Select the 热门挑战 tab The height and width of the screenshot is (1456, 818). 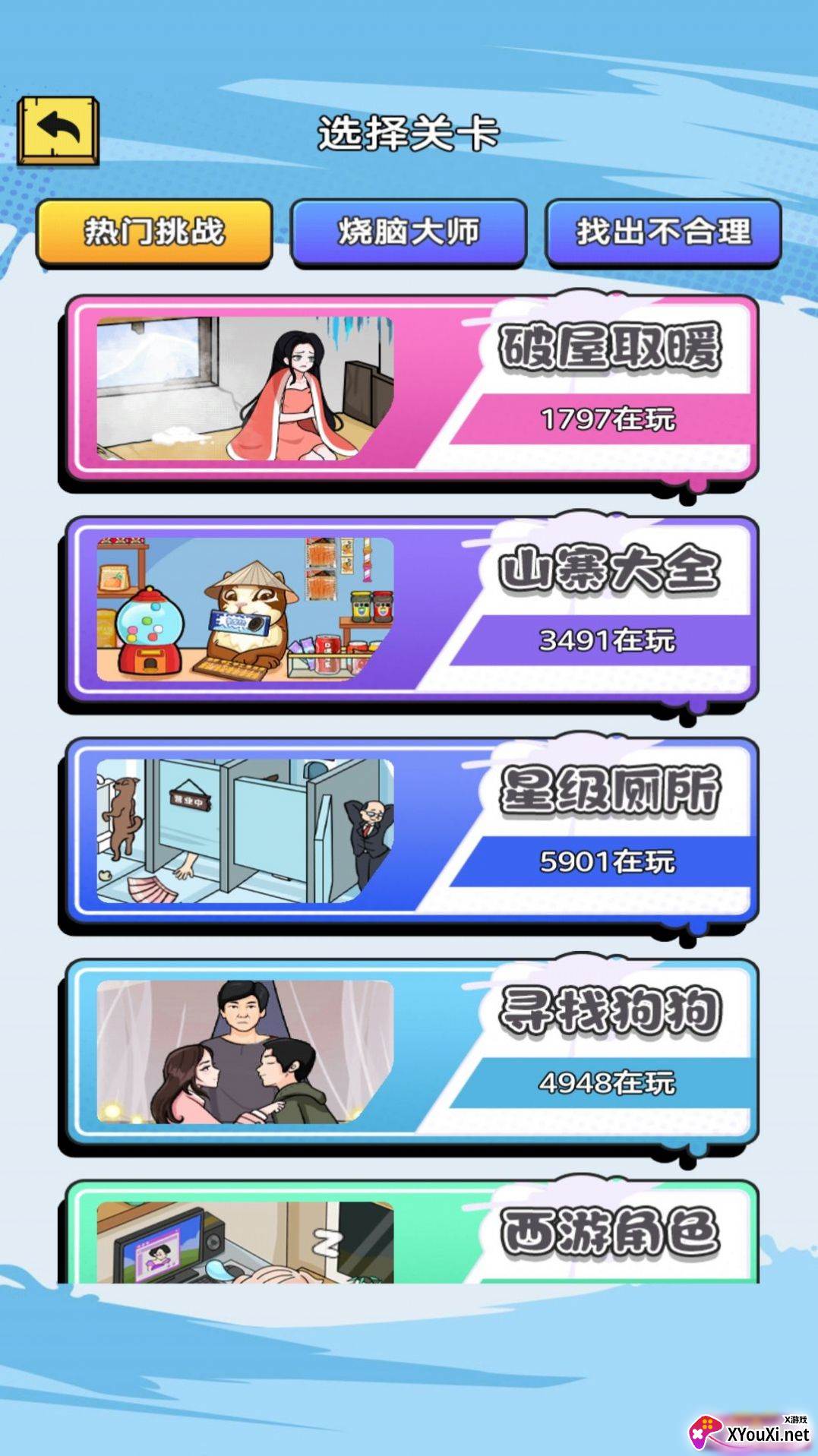[154, 232]
